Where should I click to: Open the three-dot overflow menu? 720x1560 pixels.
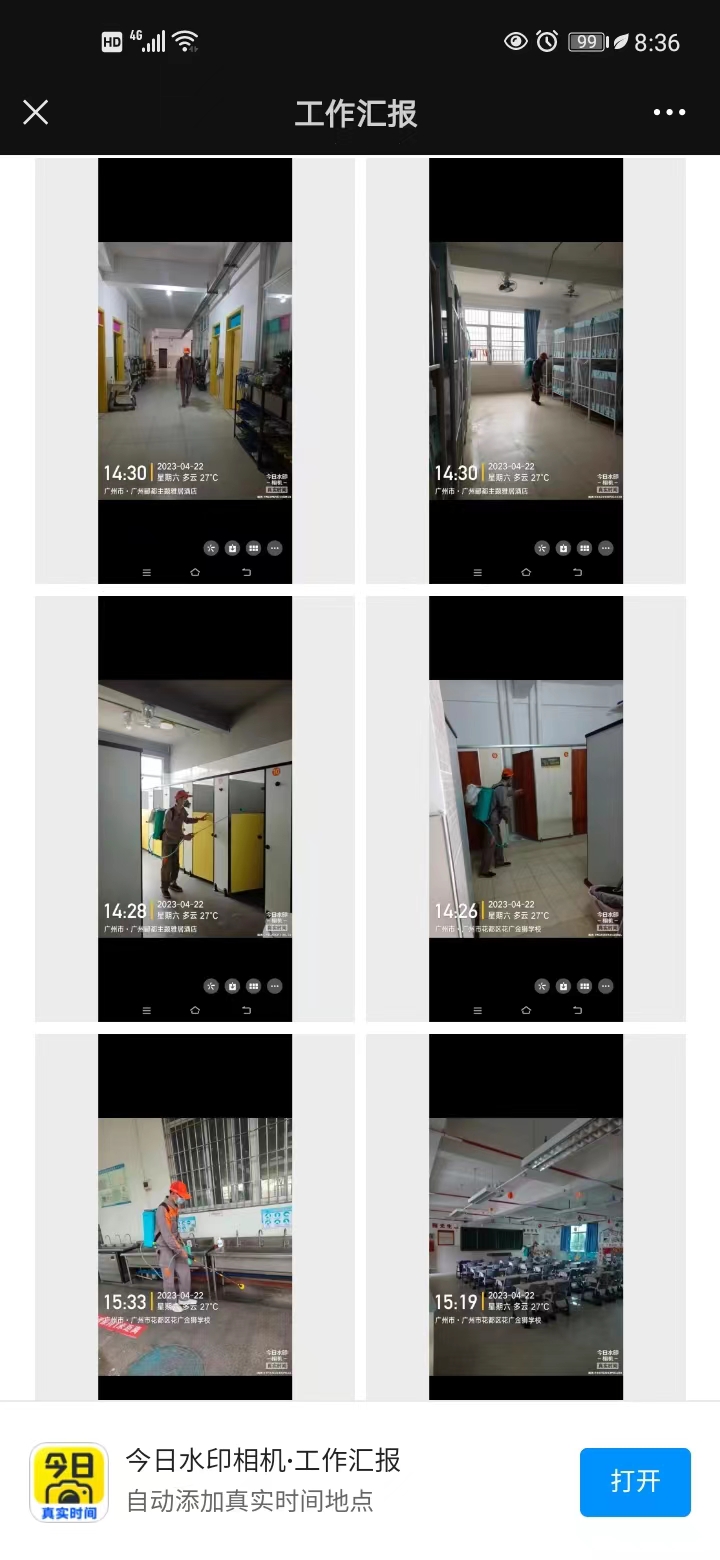(x=669, y=112)
